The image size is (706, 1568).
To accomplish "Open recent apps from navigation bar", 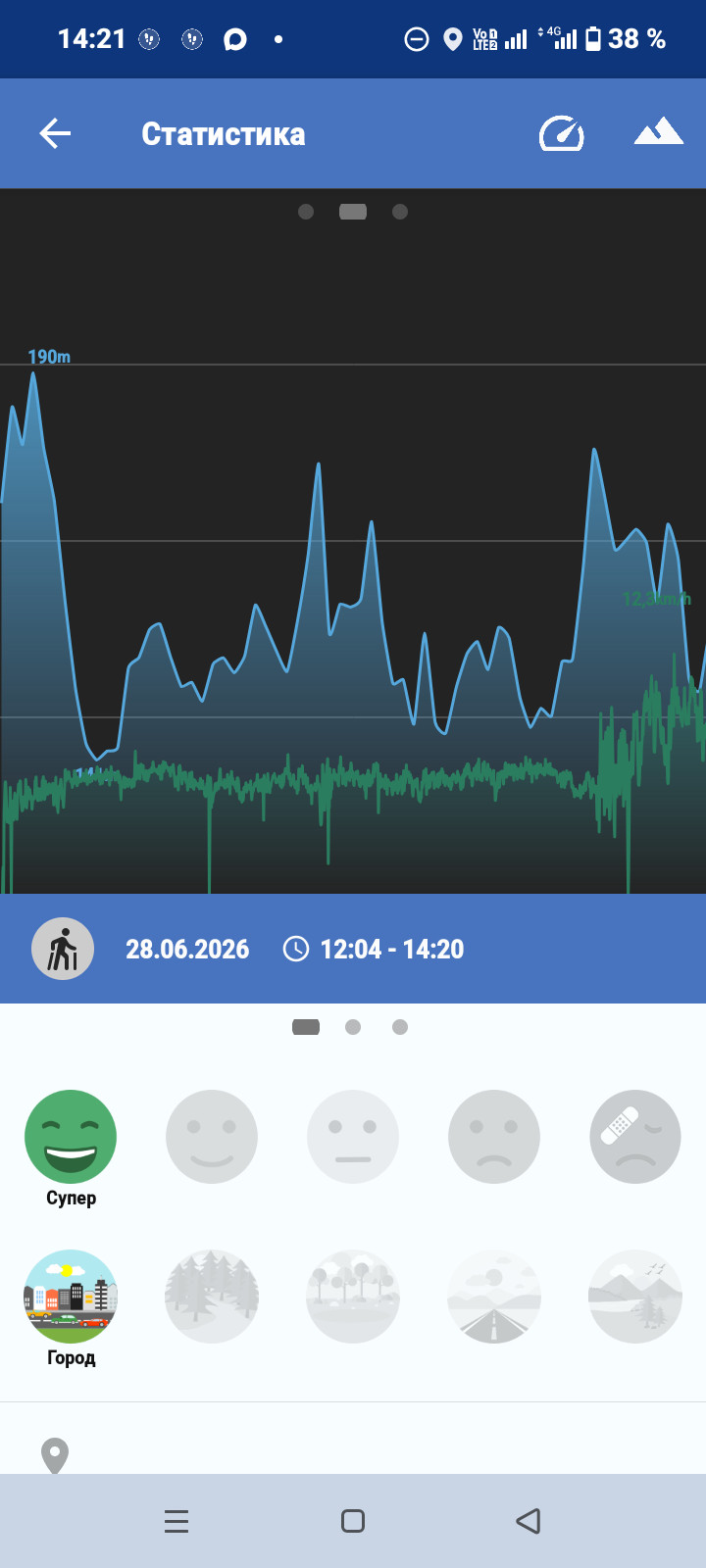I will coord(176,1521).
